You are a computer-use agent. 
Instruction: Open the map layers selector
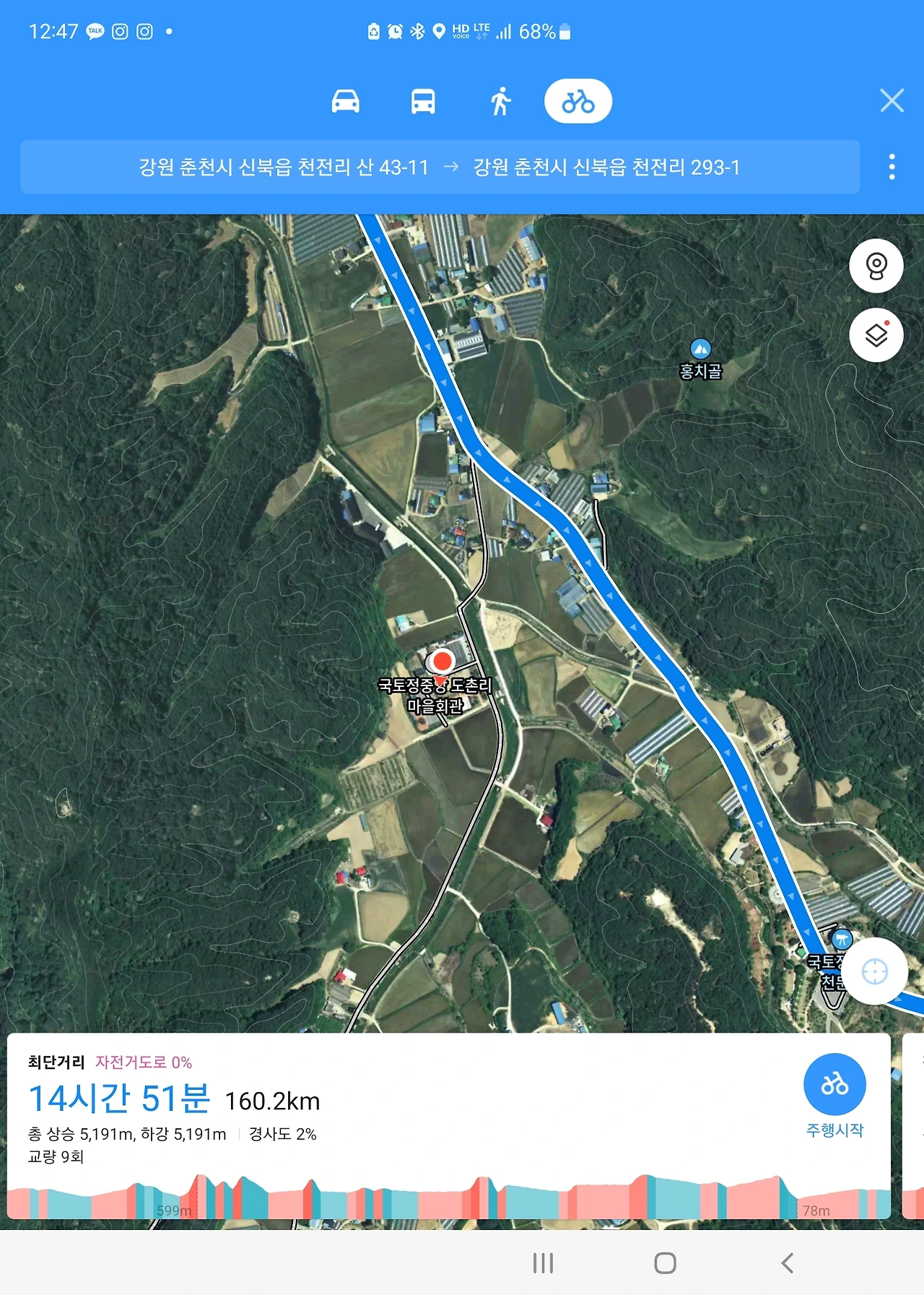click(876, 335)
